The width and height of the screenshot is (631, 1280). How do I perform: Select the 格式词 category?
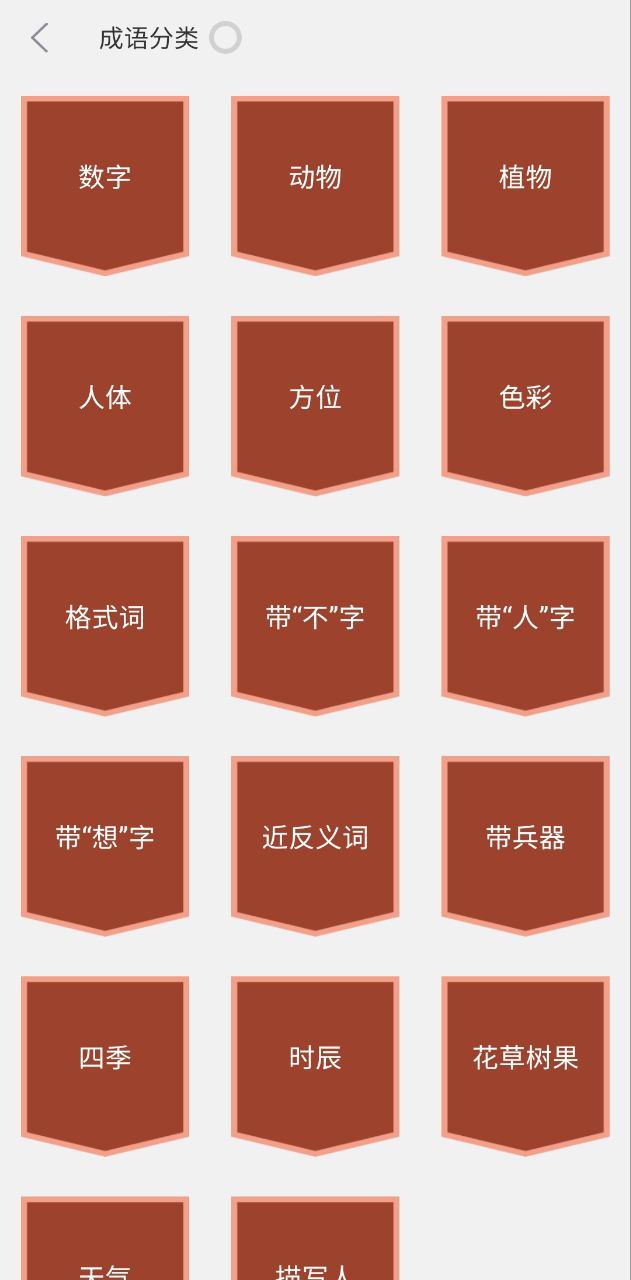point(105,618)
